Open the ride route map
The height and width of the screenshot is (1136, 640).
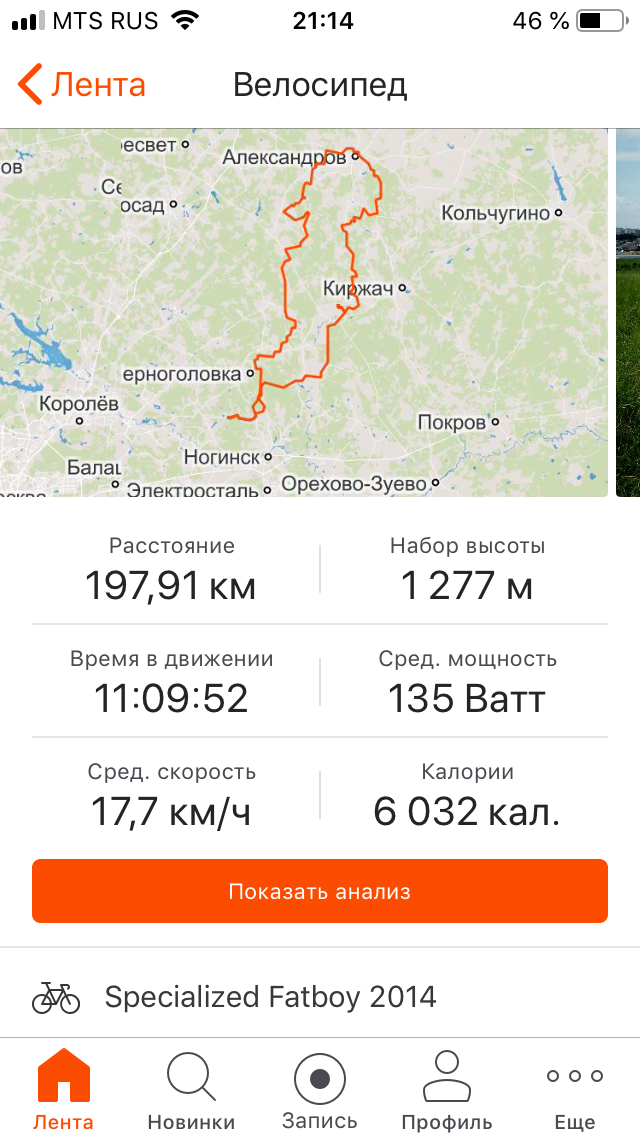(x=303, y=312)
